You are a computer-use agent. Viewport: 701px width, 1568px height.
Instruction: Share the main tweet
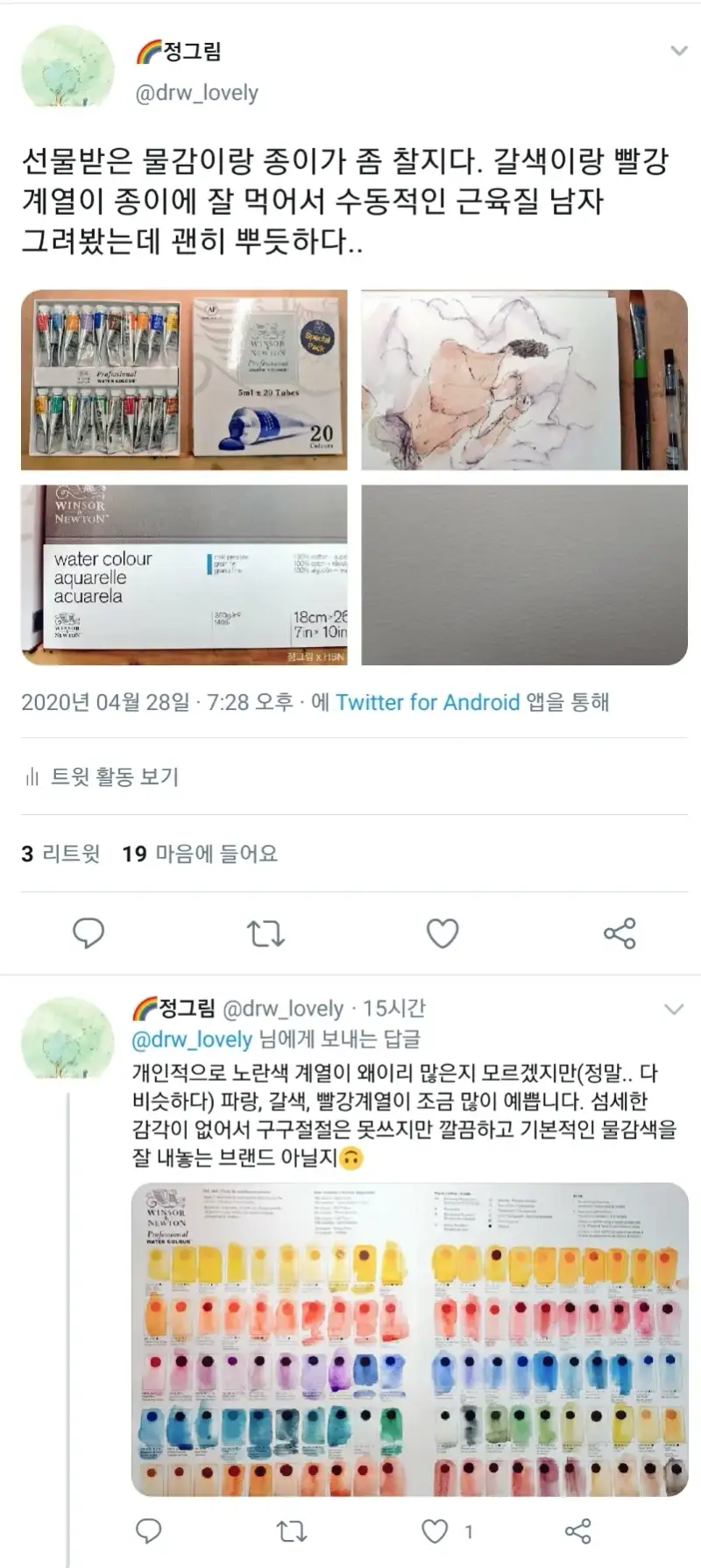[x=620, y=933]
